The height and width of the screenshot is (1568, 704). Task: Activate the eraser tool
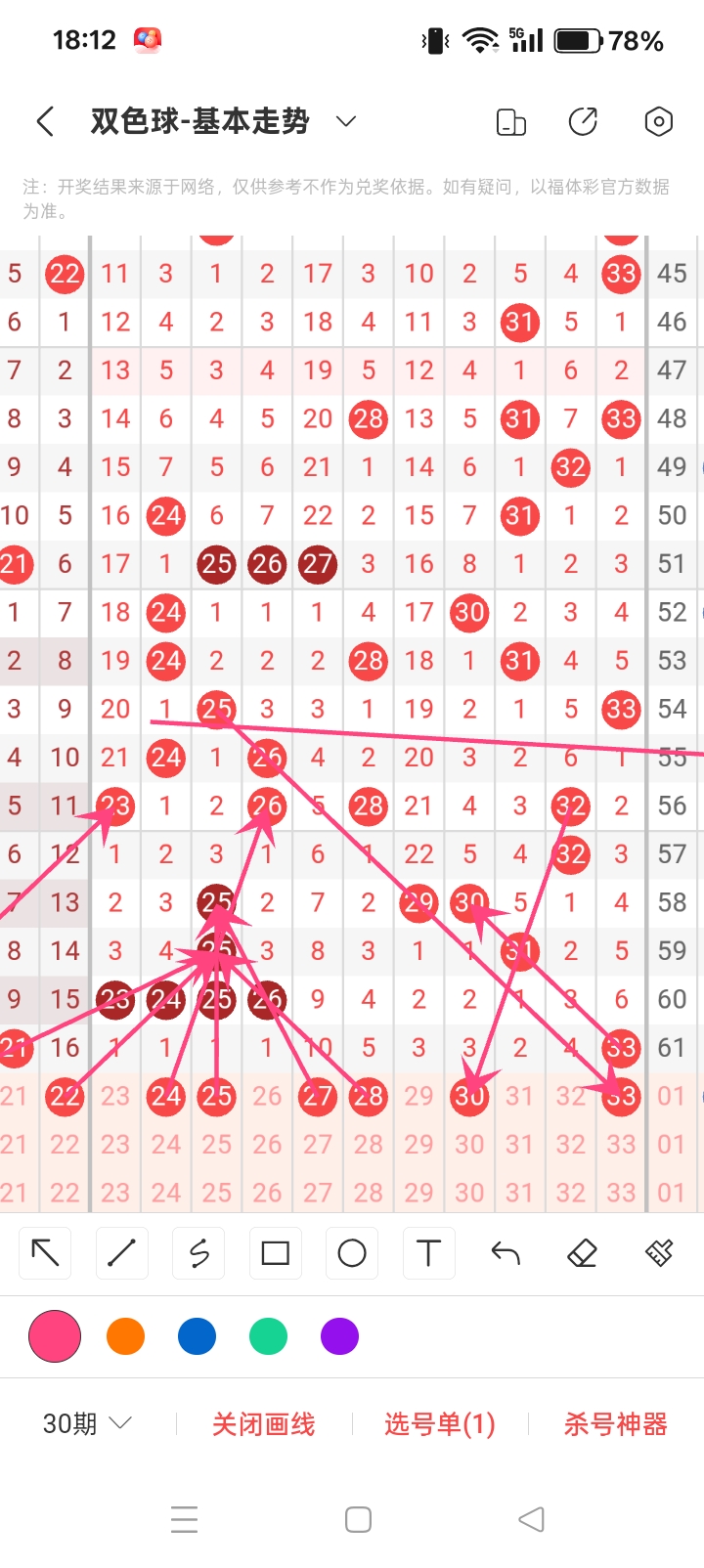(582, 1252)
